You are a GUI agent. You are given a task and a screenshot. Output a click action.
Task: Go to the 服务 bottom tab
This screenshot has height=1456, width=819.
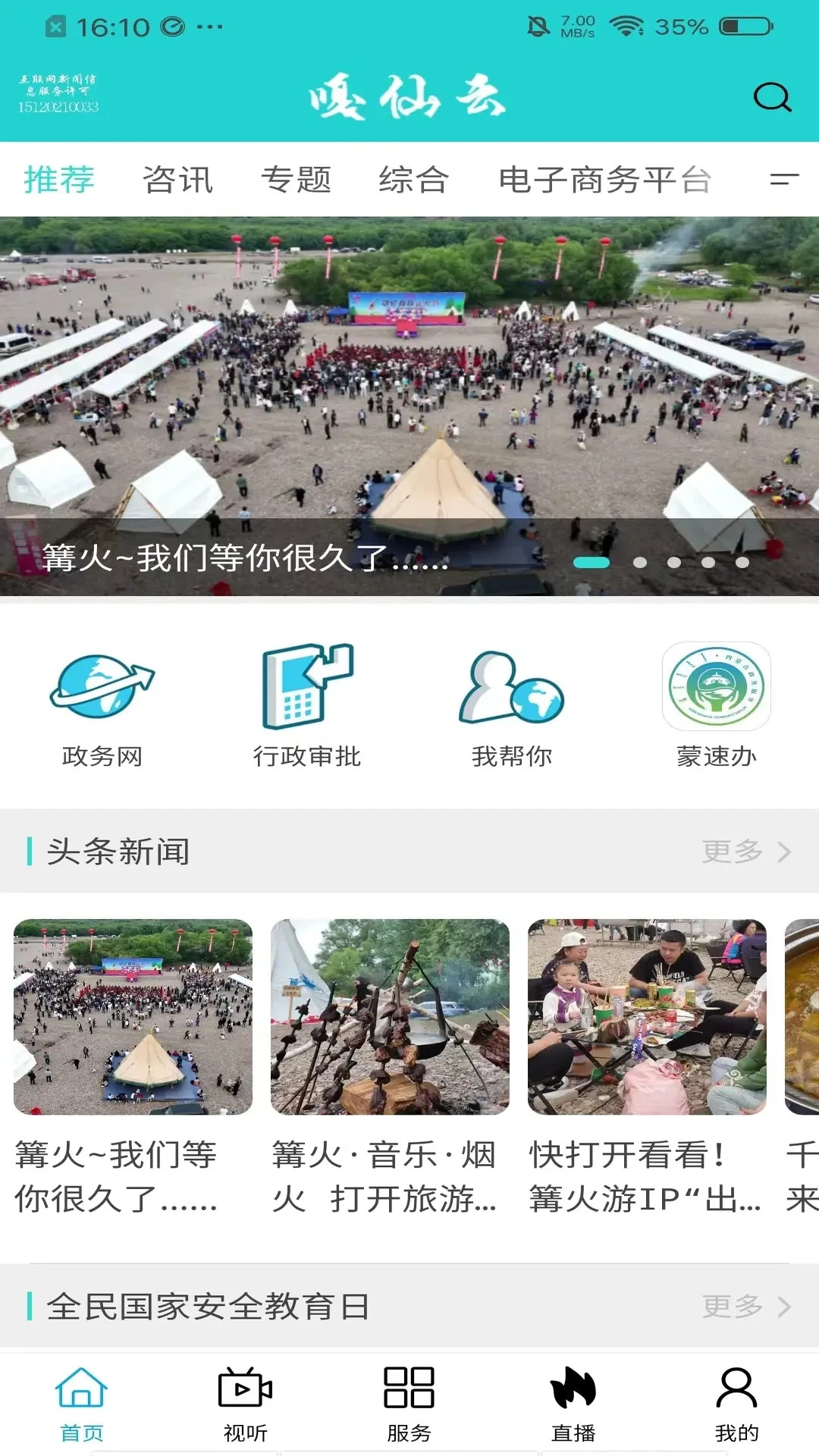click(409, 1404)
